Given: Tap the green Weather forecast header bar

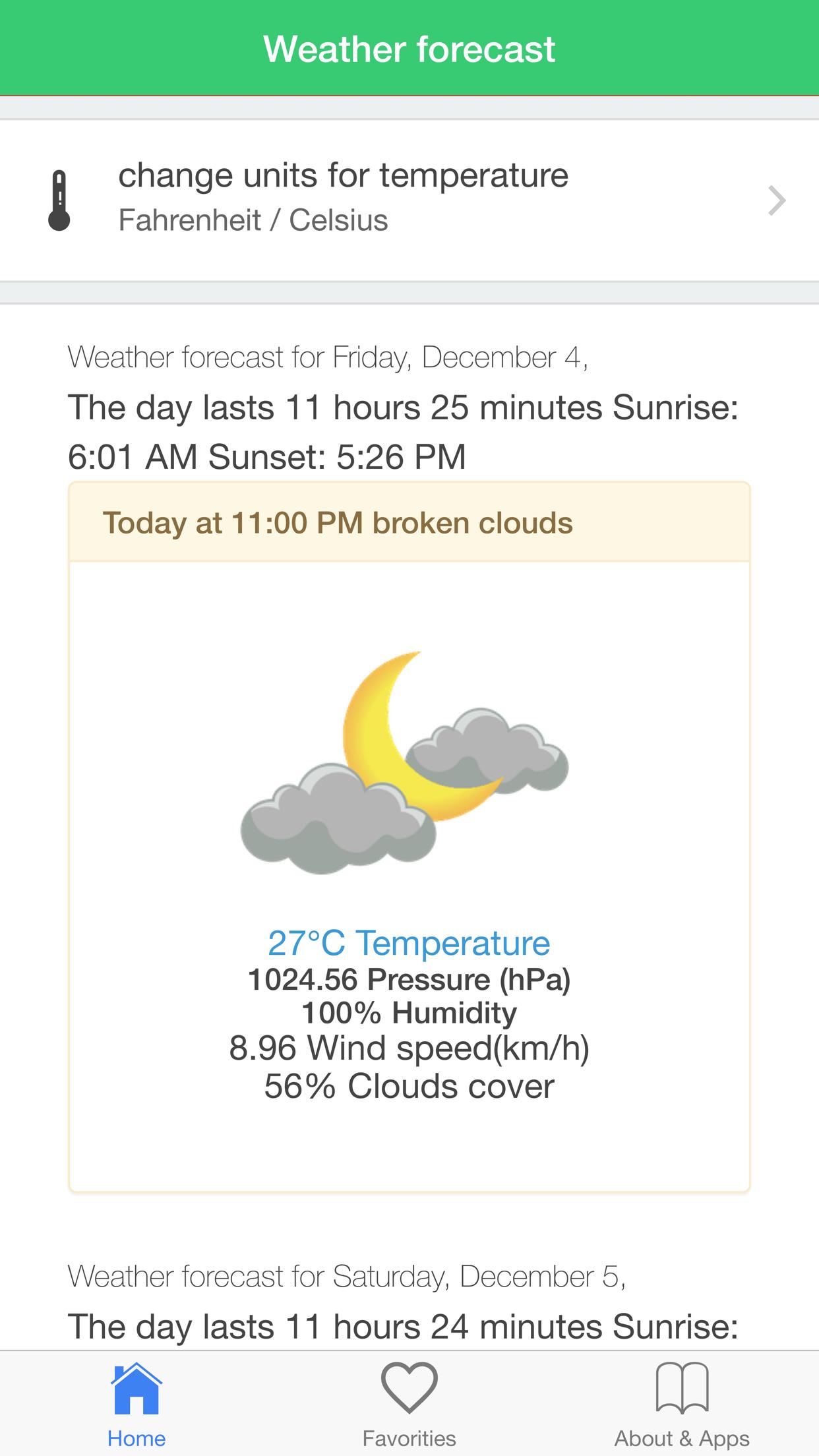Looking at the screenshot, I should (x=409, y=48).
